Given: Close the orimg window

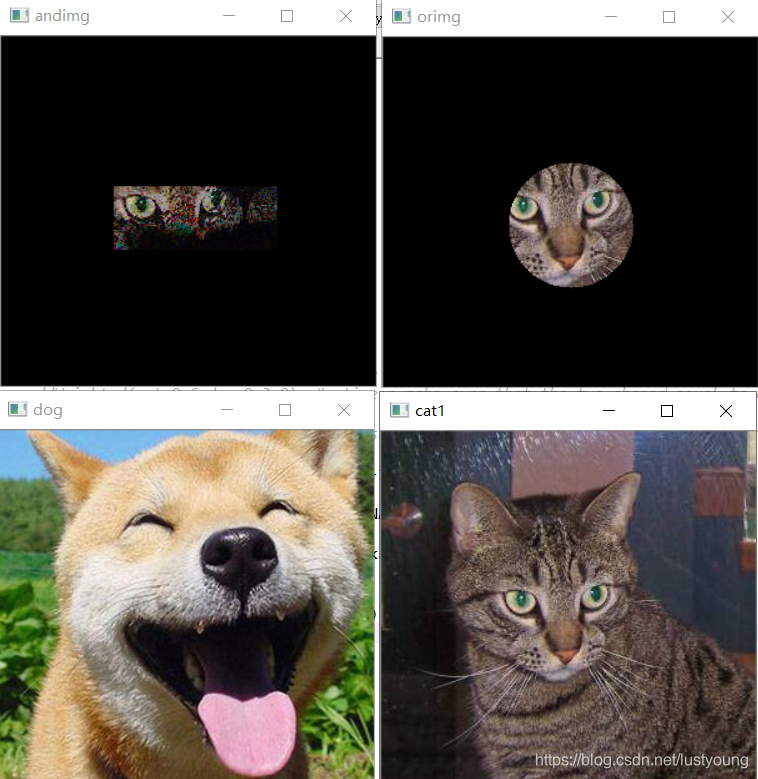Looking at the screenshot, I should [x=728, y=16].
